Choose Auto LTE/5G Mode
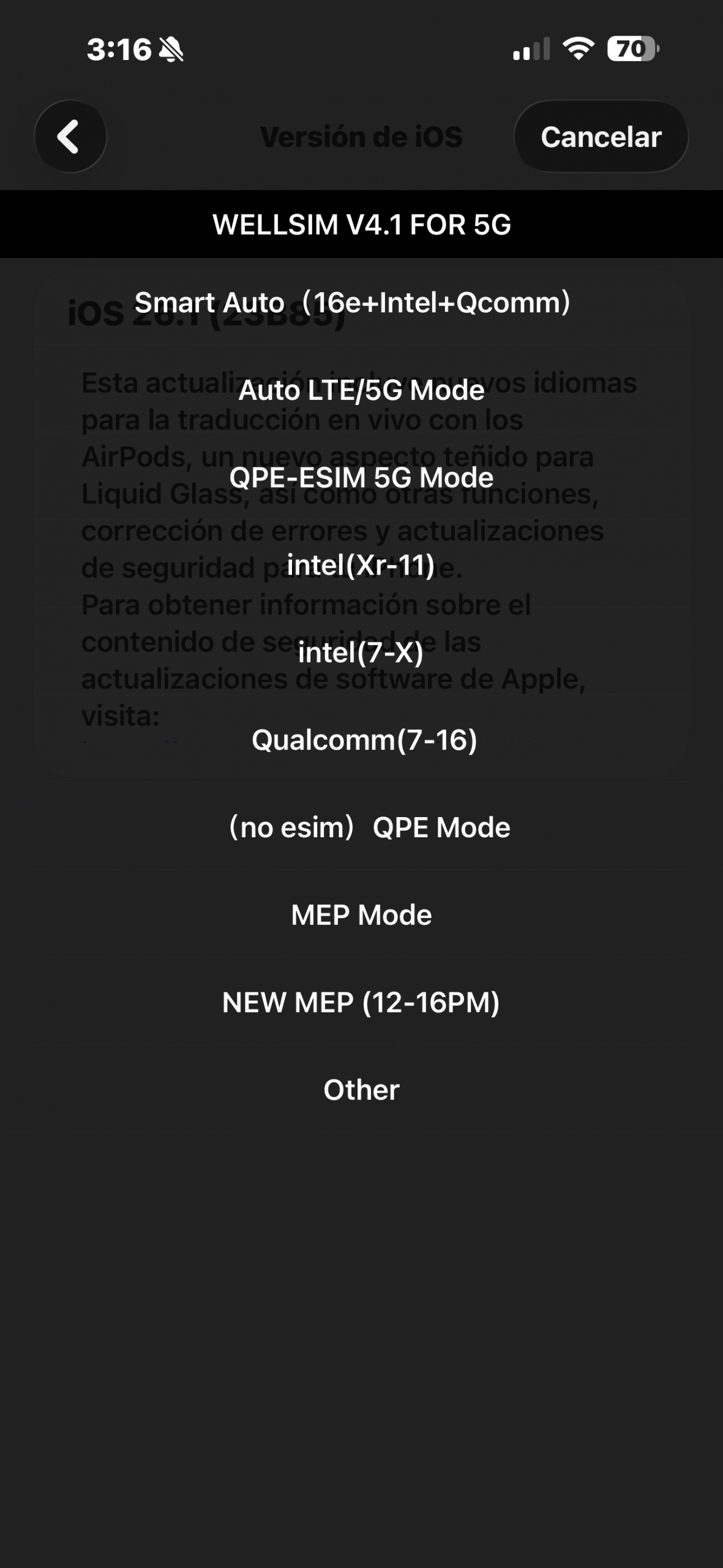 361,390
